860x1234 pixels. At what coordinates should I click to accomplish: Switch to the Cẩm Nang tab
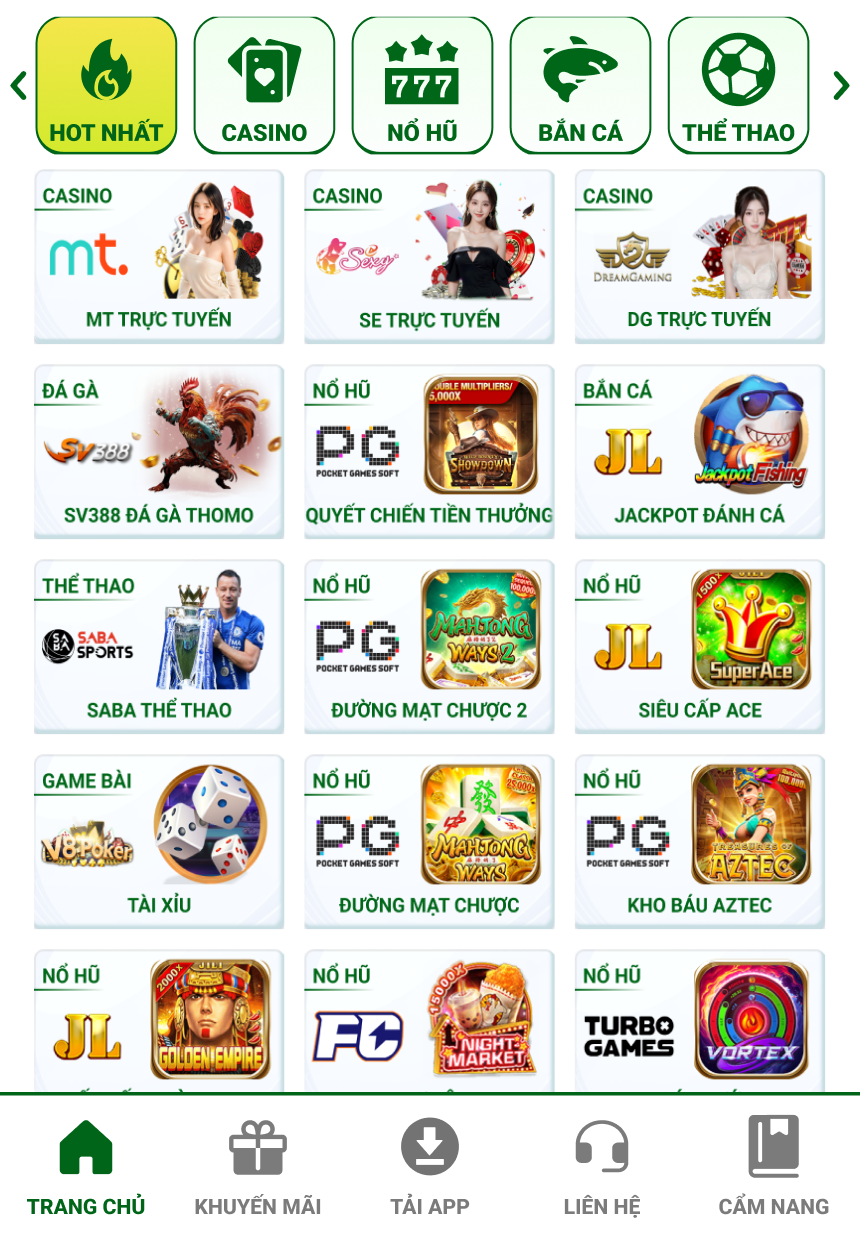pos(774,1167)
